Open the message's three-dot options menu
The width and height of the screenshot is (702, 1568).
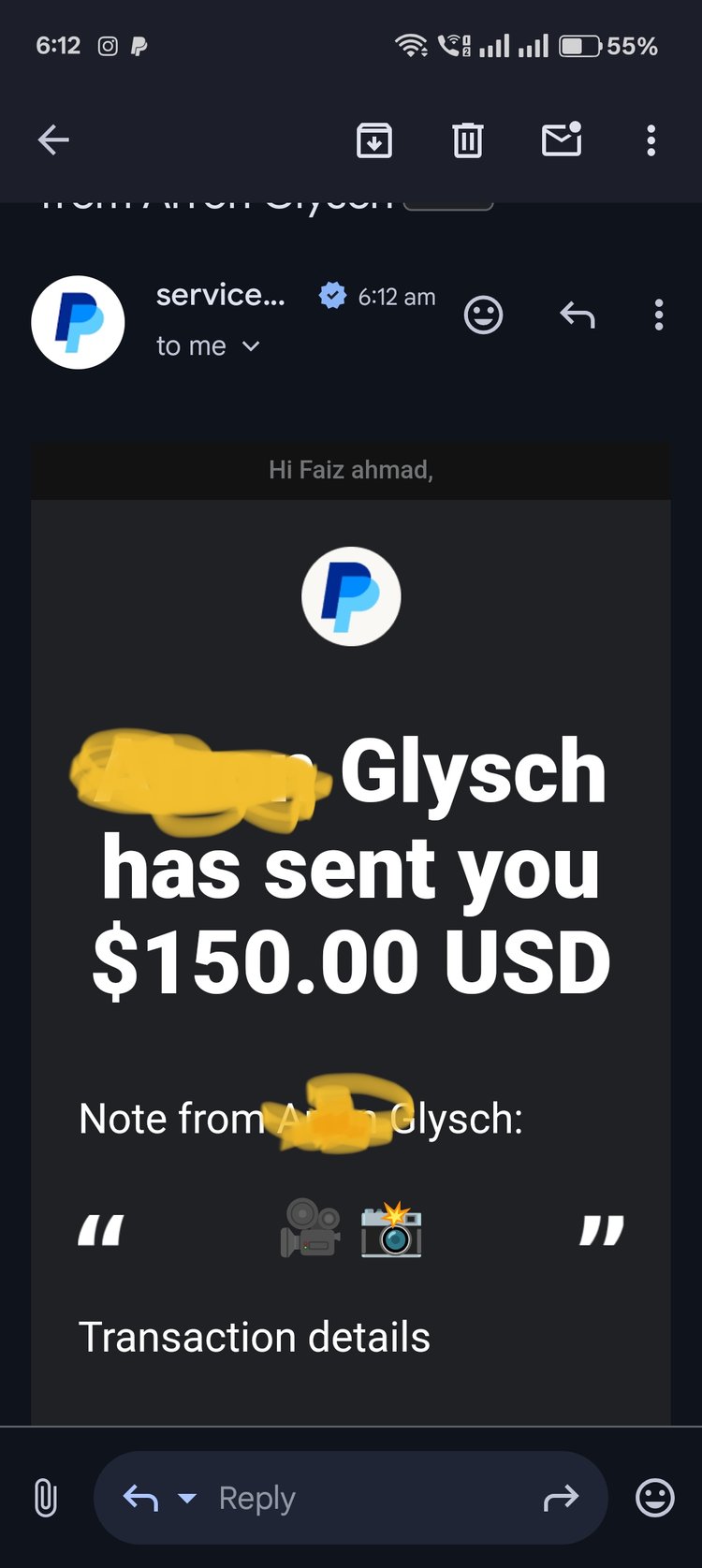pyautogui.click(x=659, y=315)
